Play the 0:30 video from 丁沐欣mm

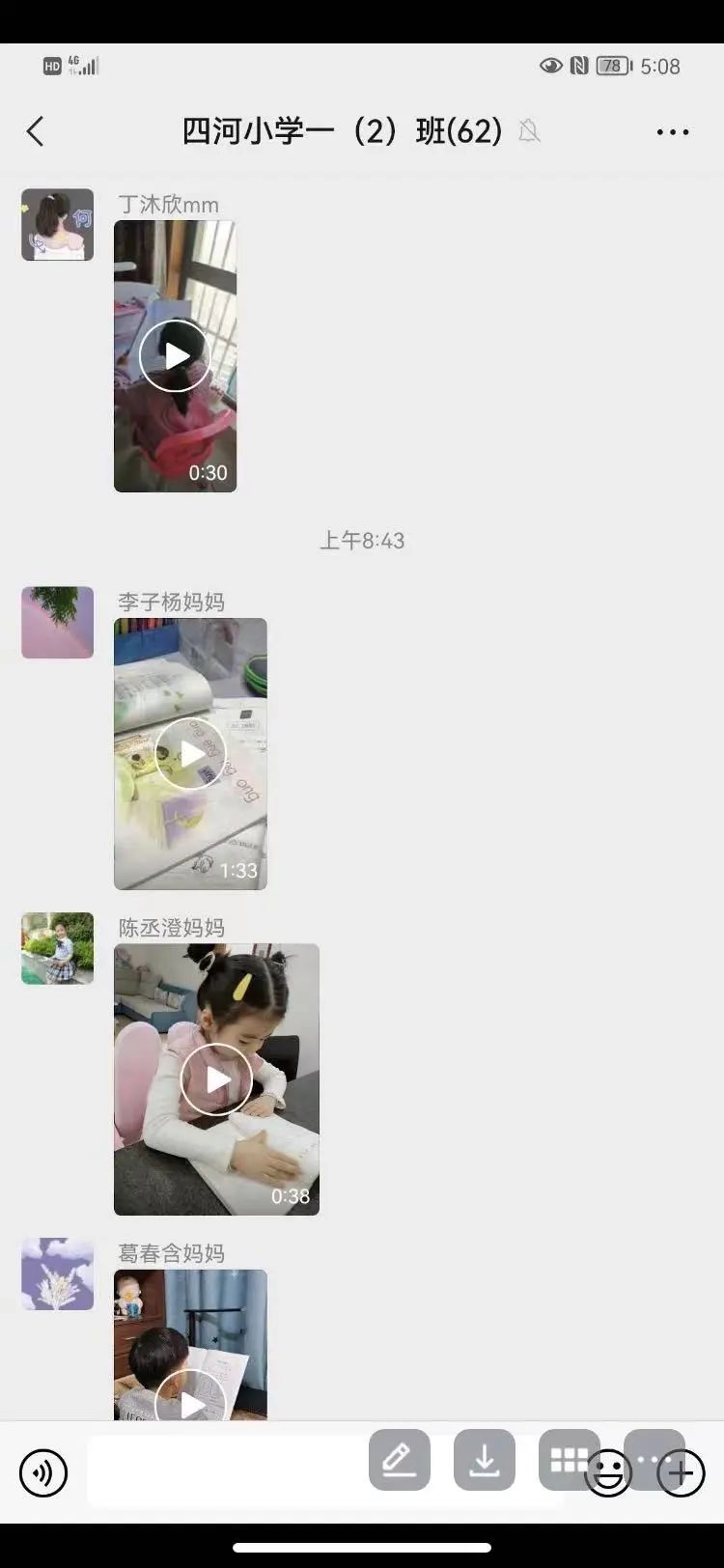(175, 356)
